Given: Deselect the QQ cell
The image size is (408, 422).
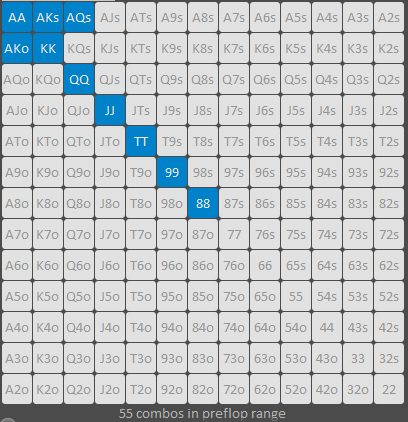Looking at the screenshot, I should pos(79,79).
